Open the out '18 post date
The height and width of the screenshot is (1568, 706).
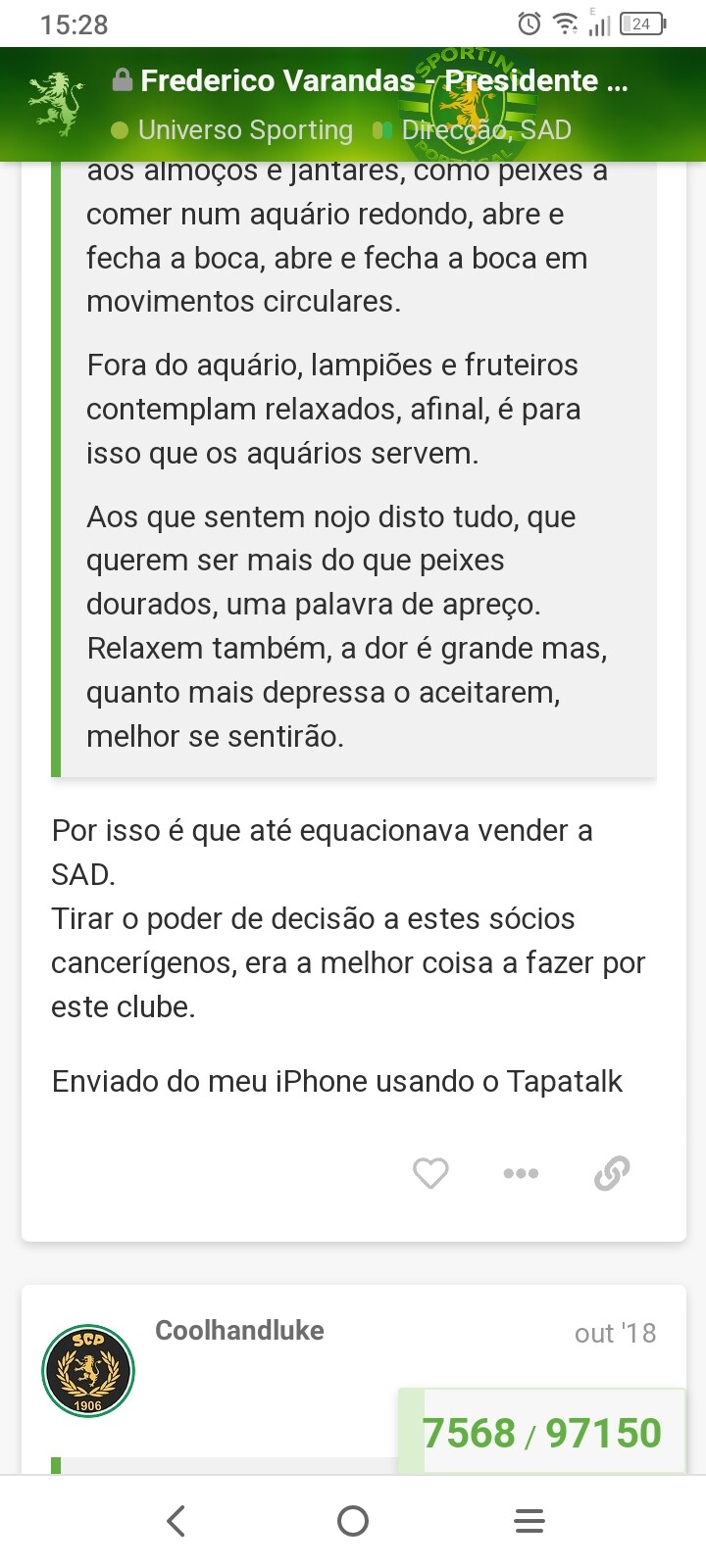[615, 1333]
